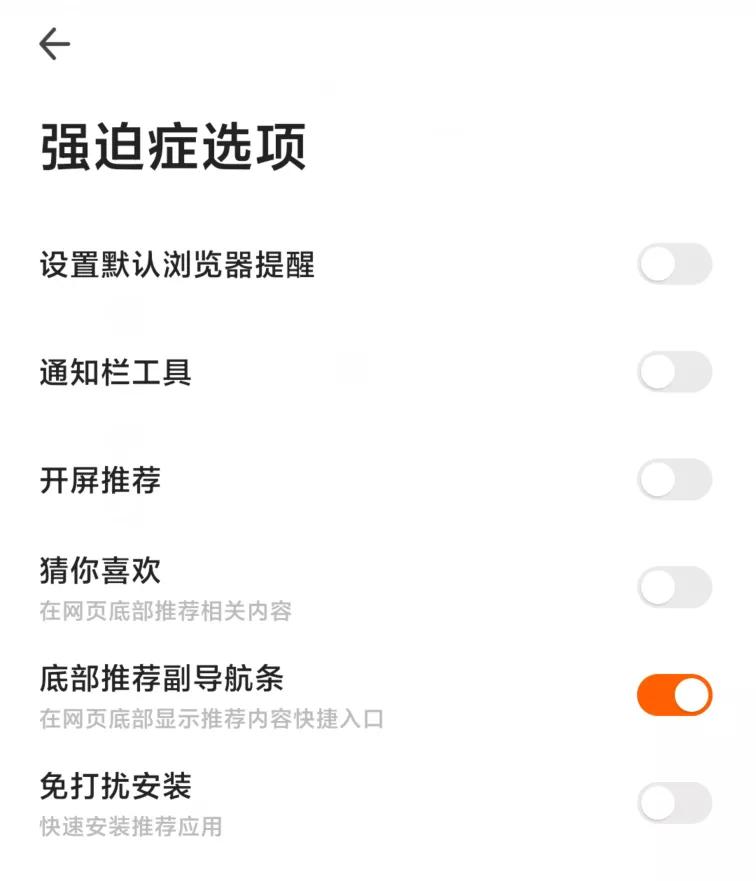Image resolution: width=756 pixels, height=881 pixels.
Task: Turn on the 通知栏工具 toggle
Action: click(676, 369)
